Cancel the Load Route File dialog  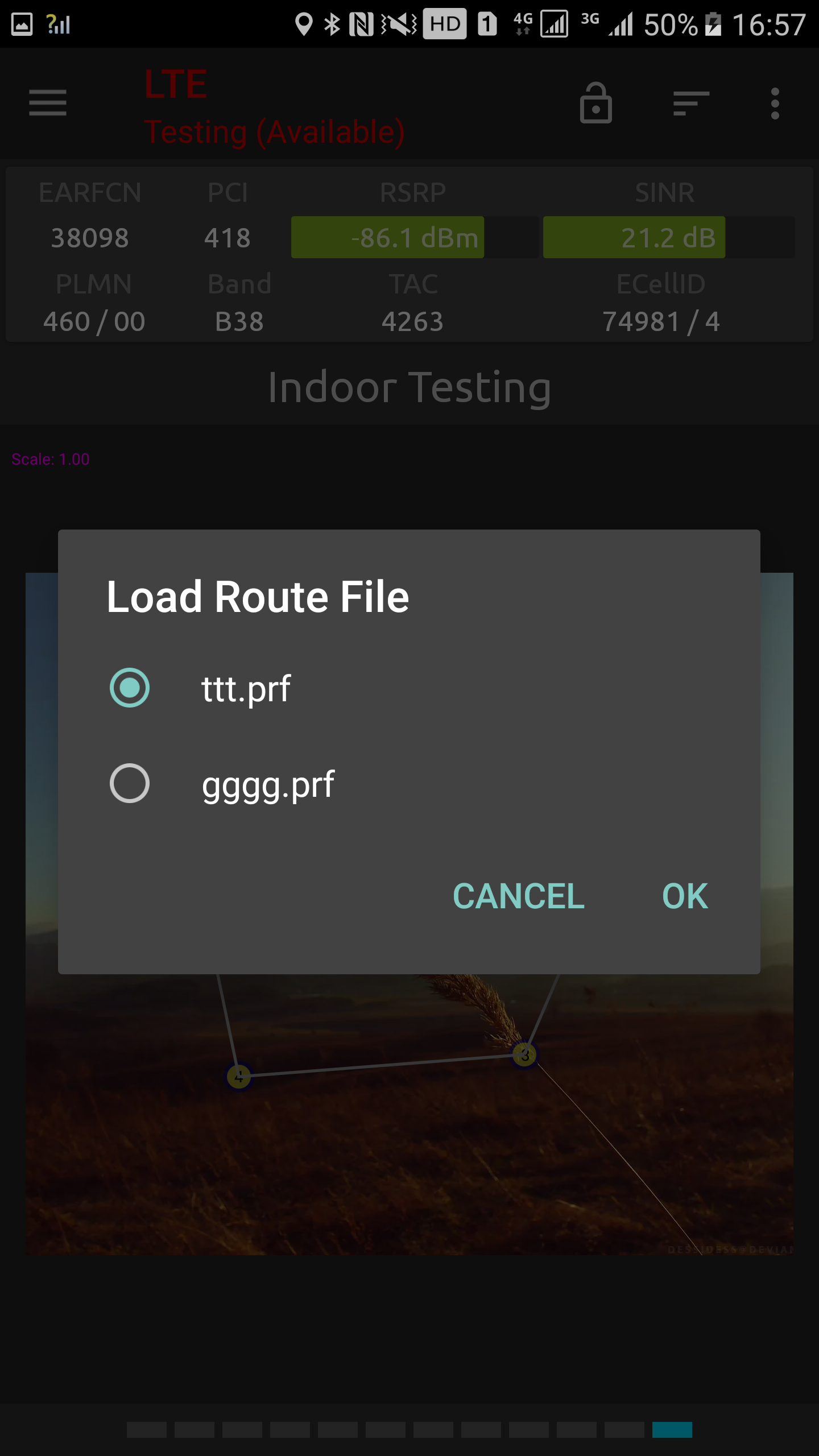point(518,896)
